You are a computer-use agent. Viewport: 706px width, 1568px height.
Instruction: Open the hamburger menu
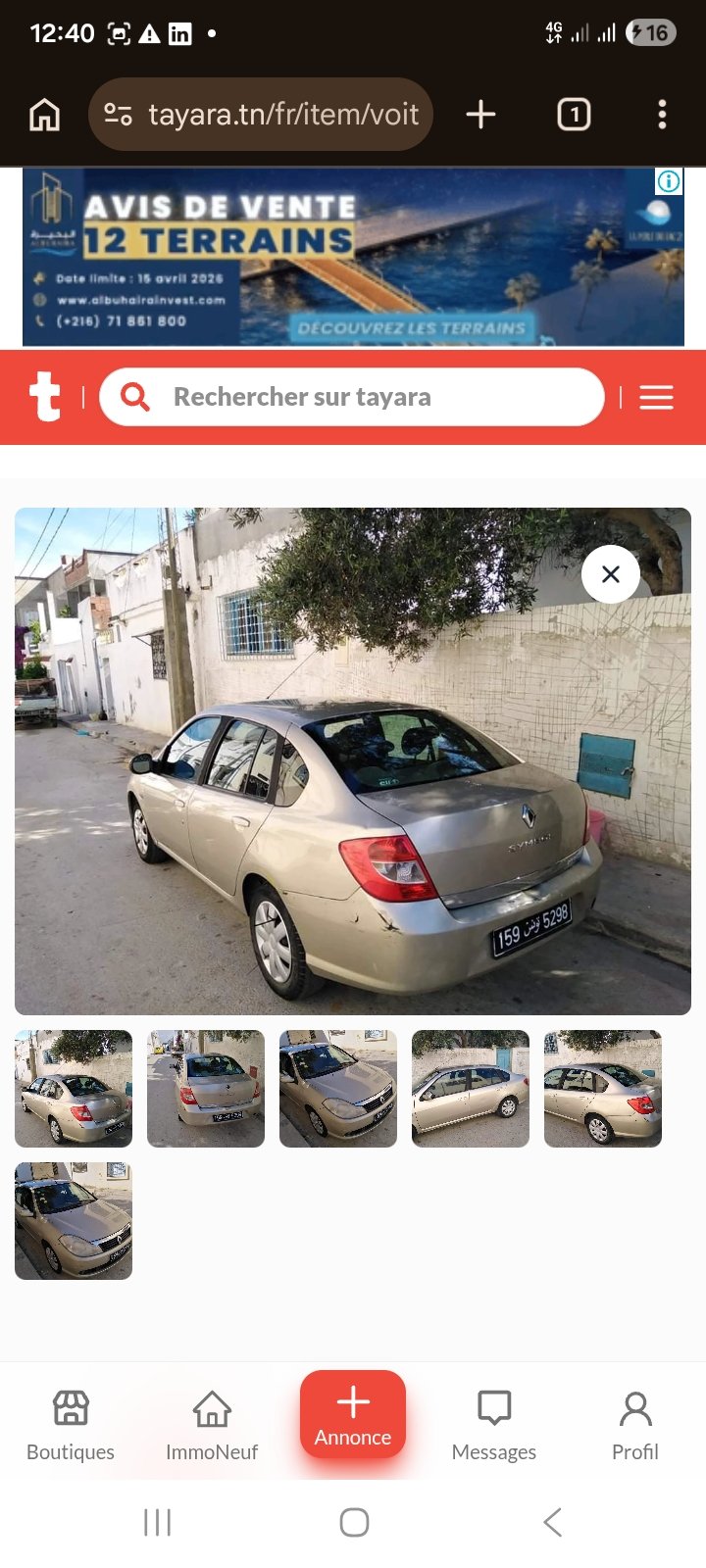pyautogui.click(x=656, y=397)
